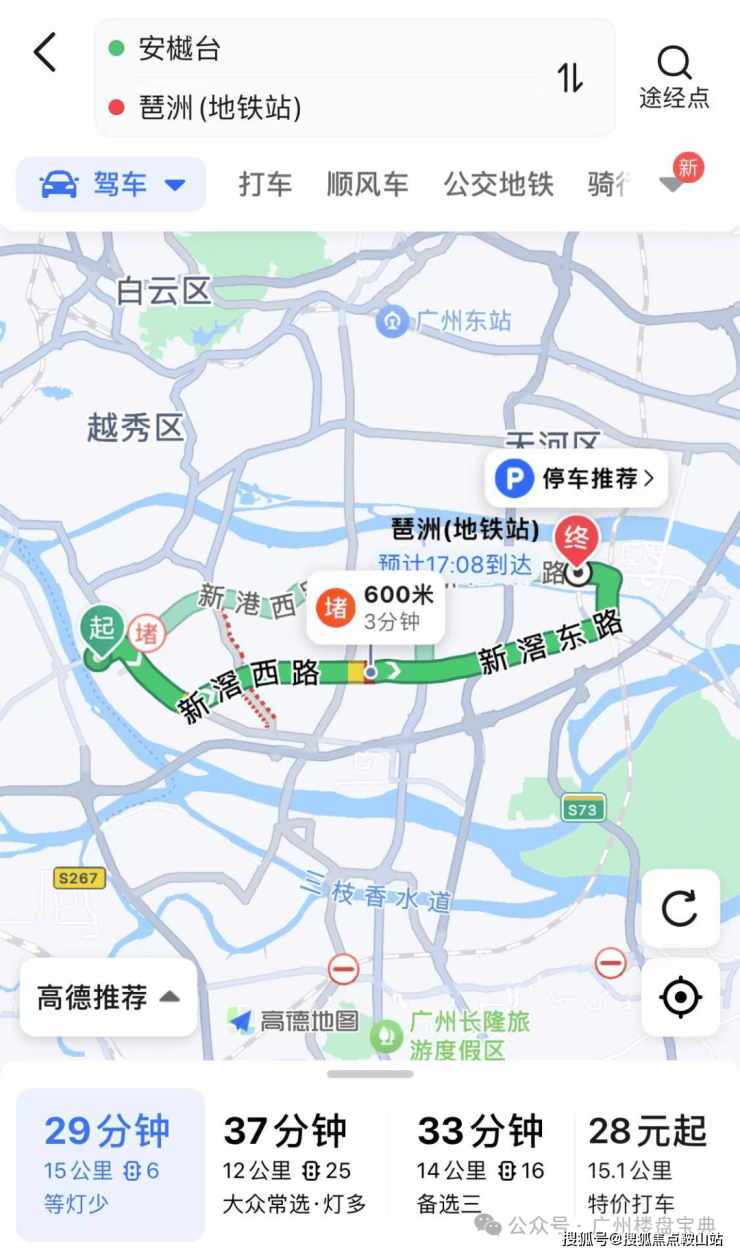The image size is (740, 1255).
Task: Edit the starting point 安樾台
Action: point(180,48)
